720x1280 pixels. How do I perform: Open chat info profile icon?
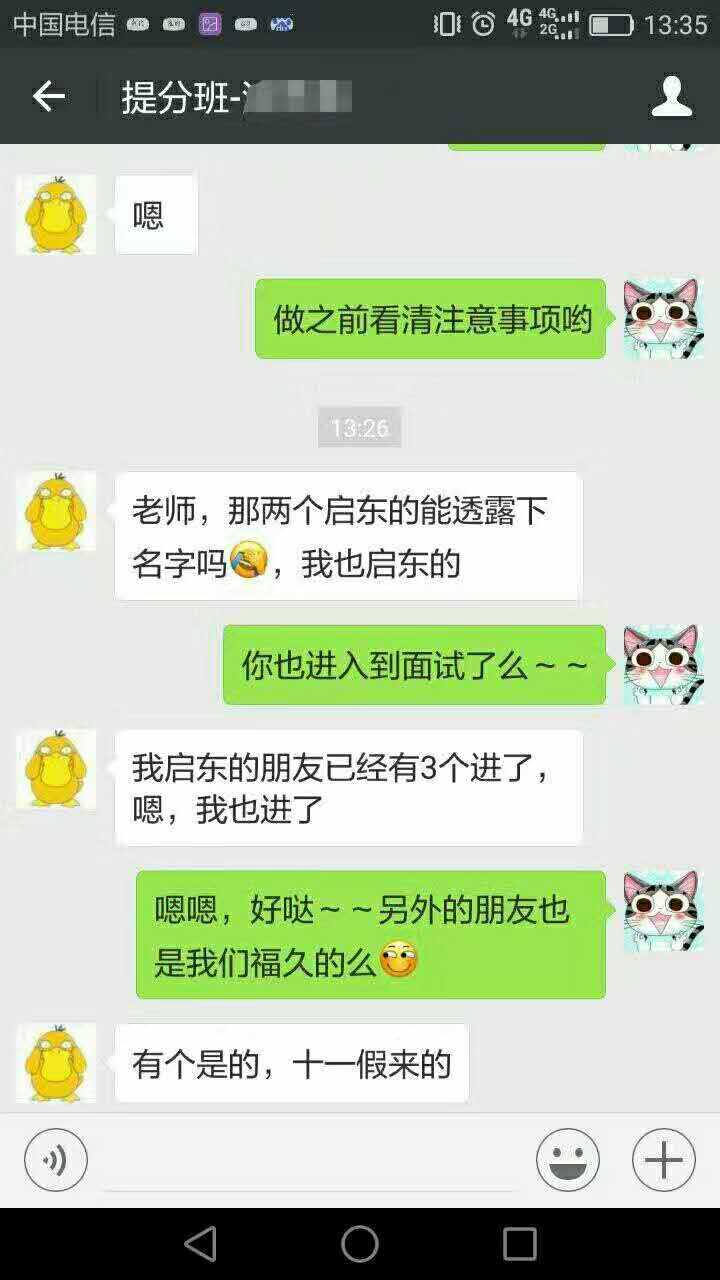(671, 97)
